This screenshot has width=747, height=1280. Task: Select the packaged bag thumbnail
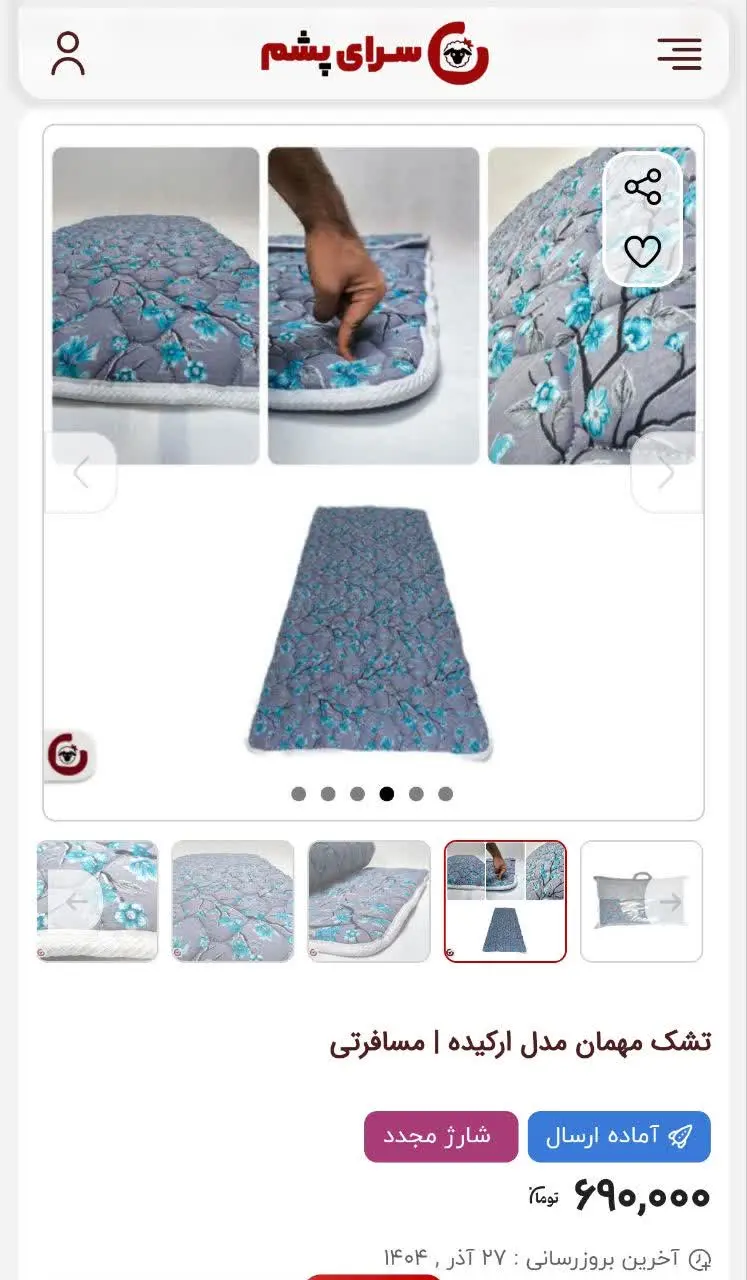pos(641,901)
